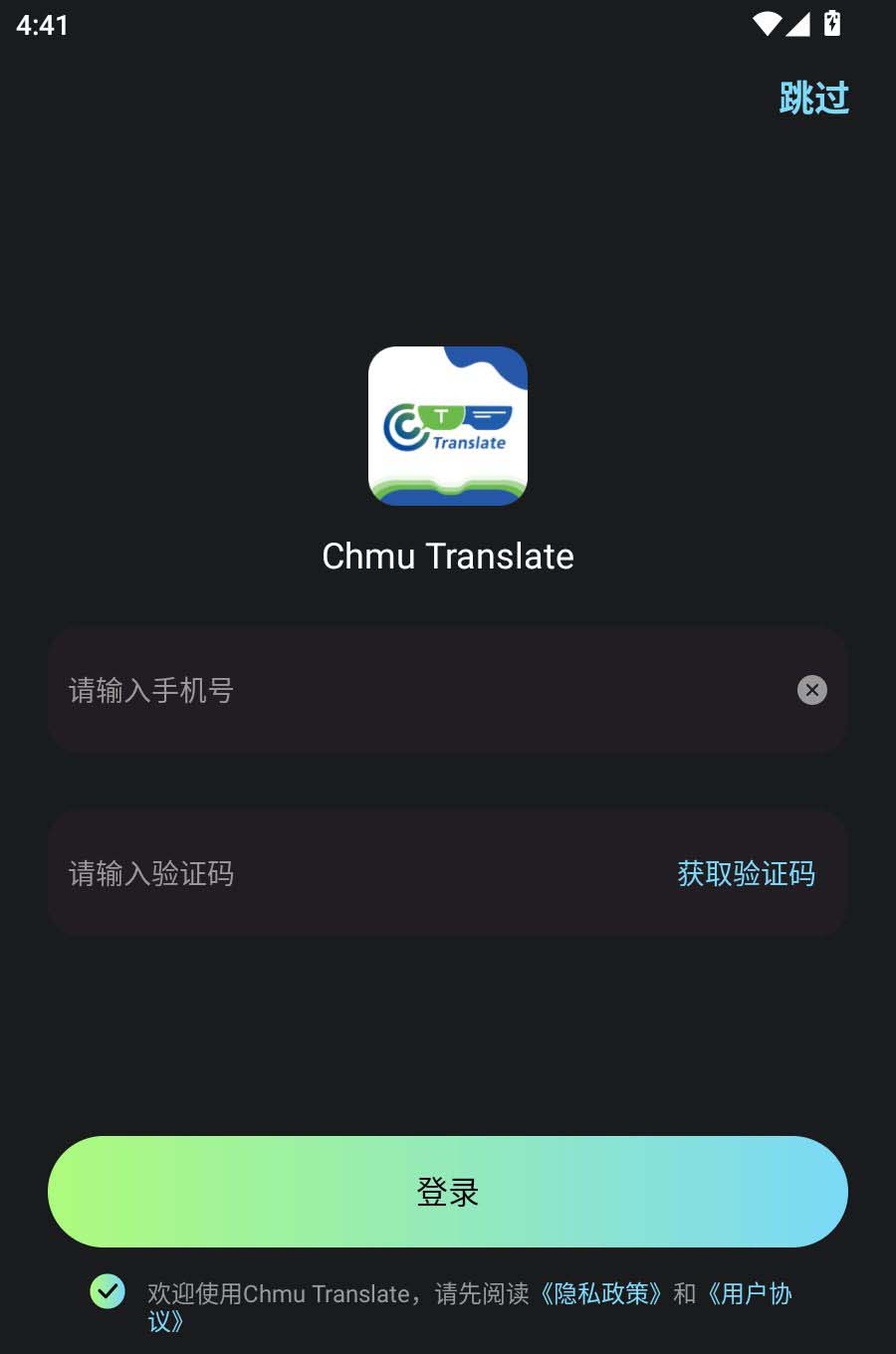The image size is (896, 1354).
Task: Tap 获取验证码 to get a verification code
Action: click(746, 873)
